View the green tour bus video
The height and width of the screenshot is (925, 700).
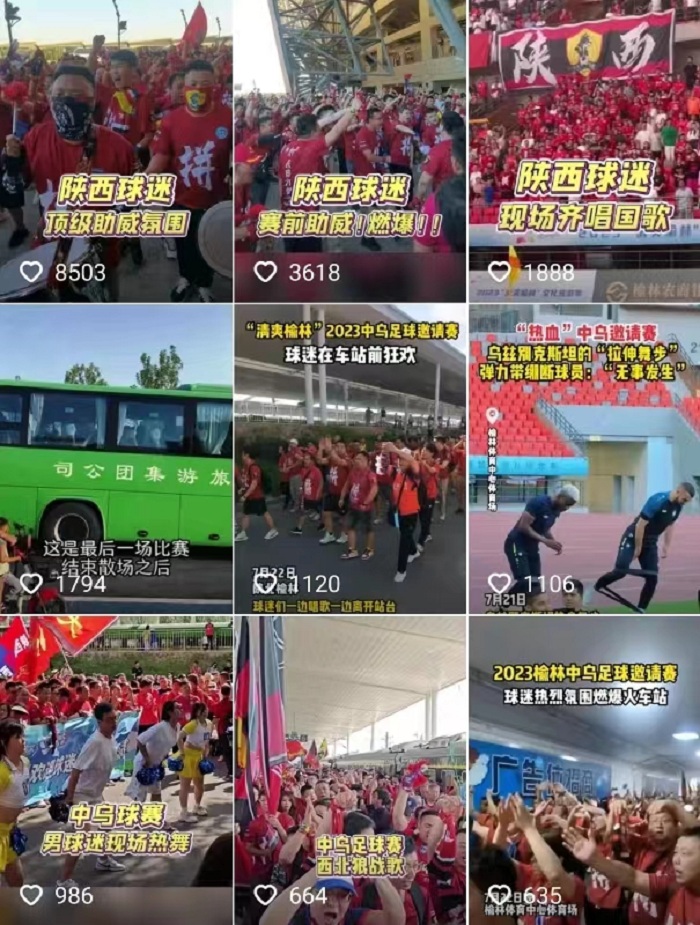(116, 458)
